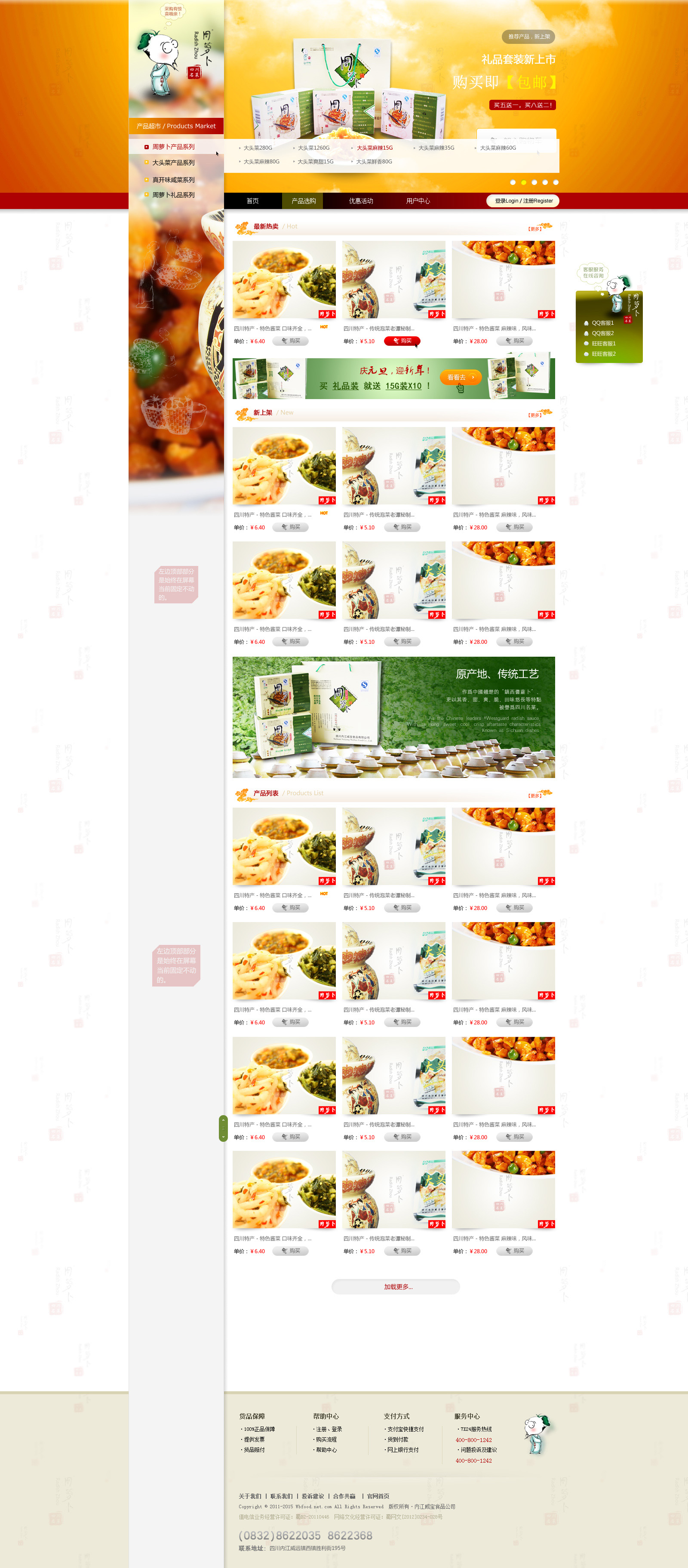The height and width of the screenshot is (1568, 688).
Task: Open the 首页 navigation tab
Action: pyautogui.click(x=252, y=201)
